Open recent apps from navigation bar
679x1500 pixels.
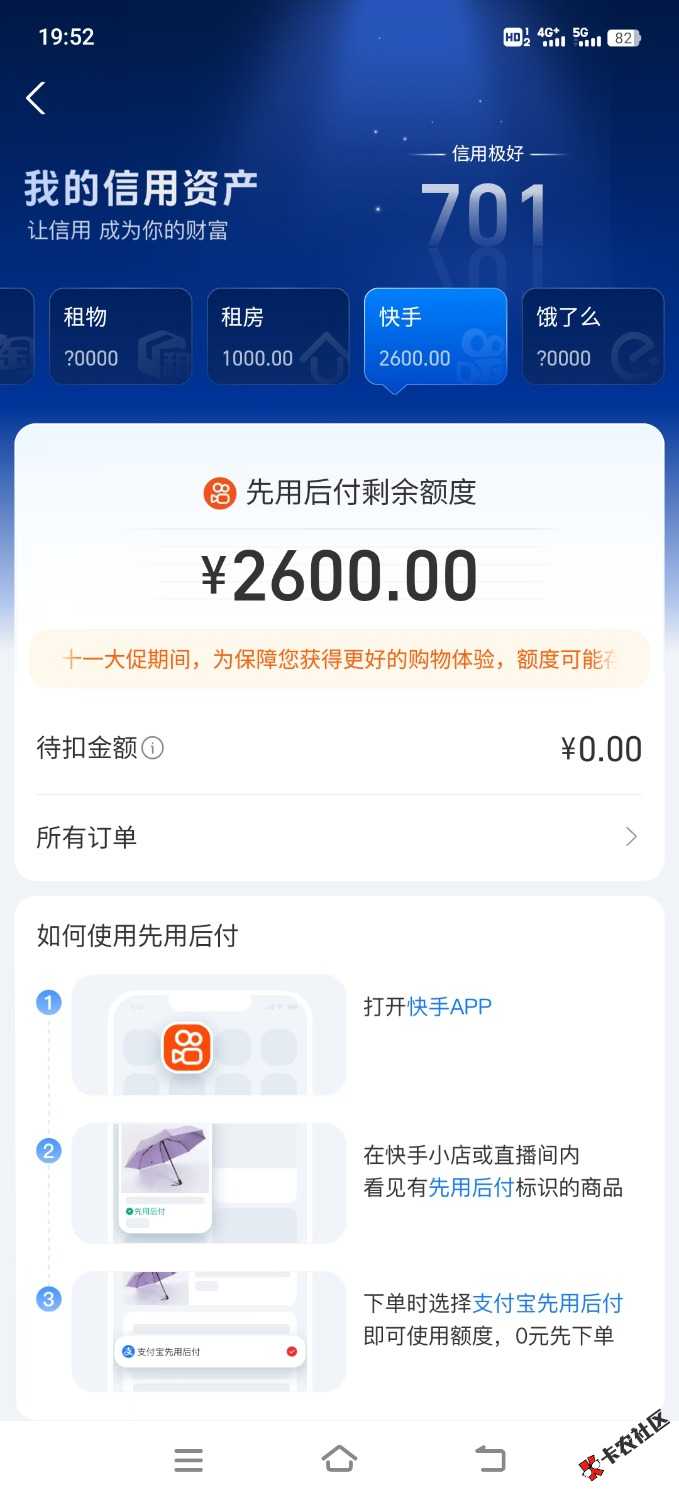(x=188, y=1460)
